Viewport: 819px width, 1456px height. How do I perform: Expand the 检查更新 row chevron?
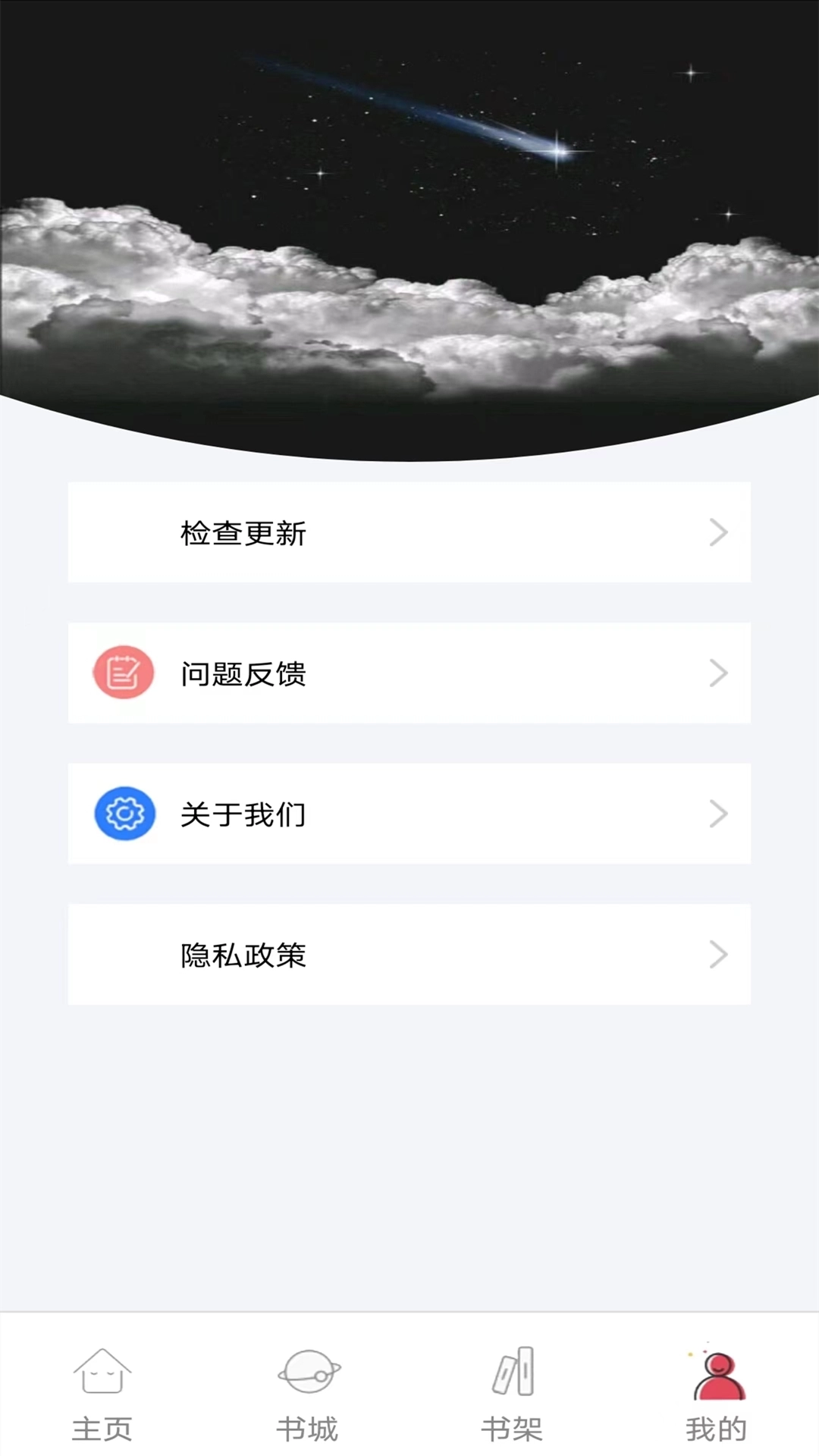coord(719,532)
